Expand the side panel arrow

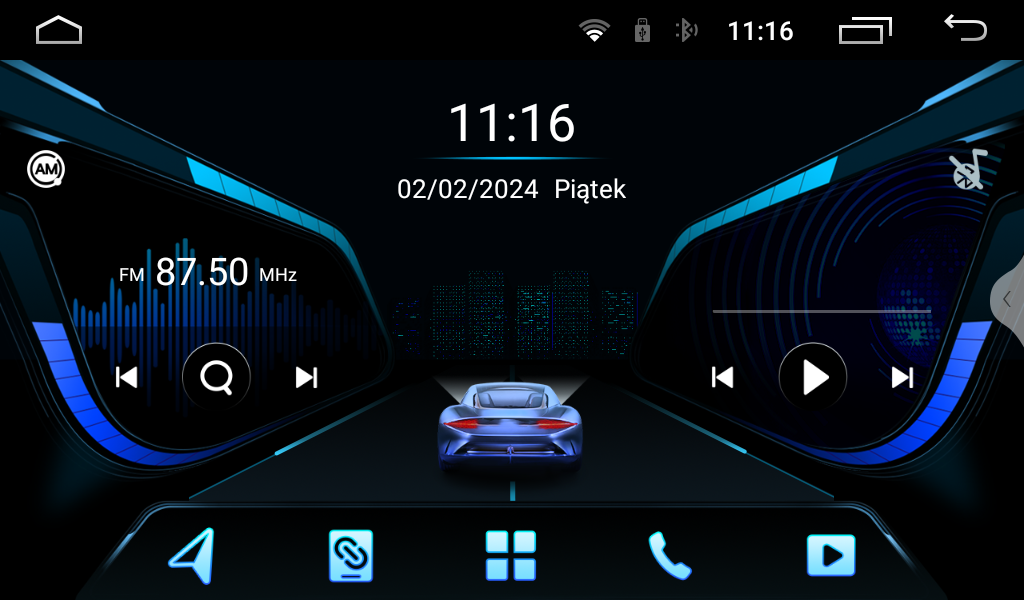pyautogui.click(x=1007, y=300)
